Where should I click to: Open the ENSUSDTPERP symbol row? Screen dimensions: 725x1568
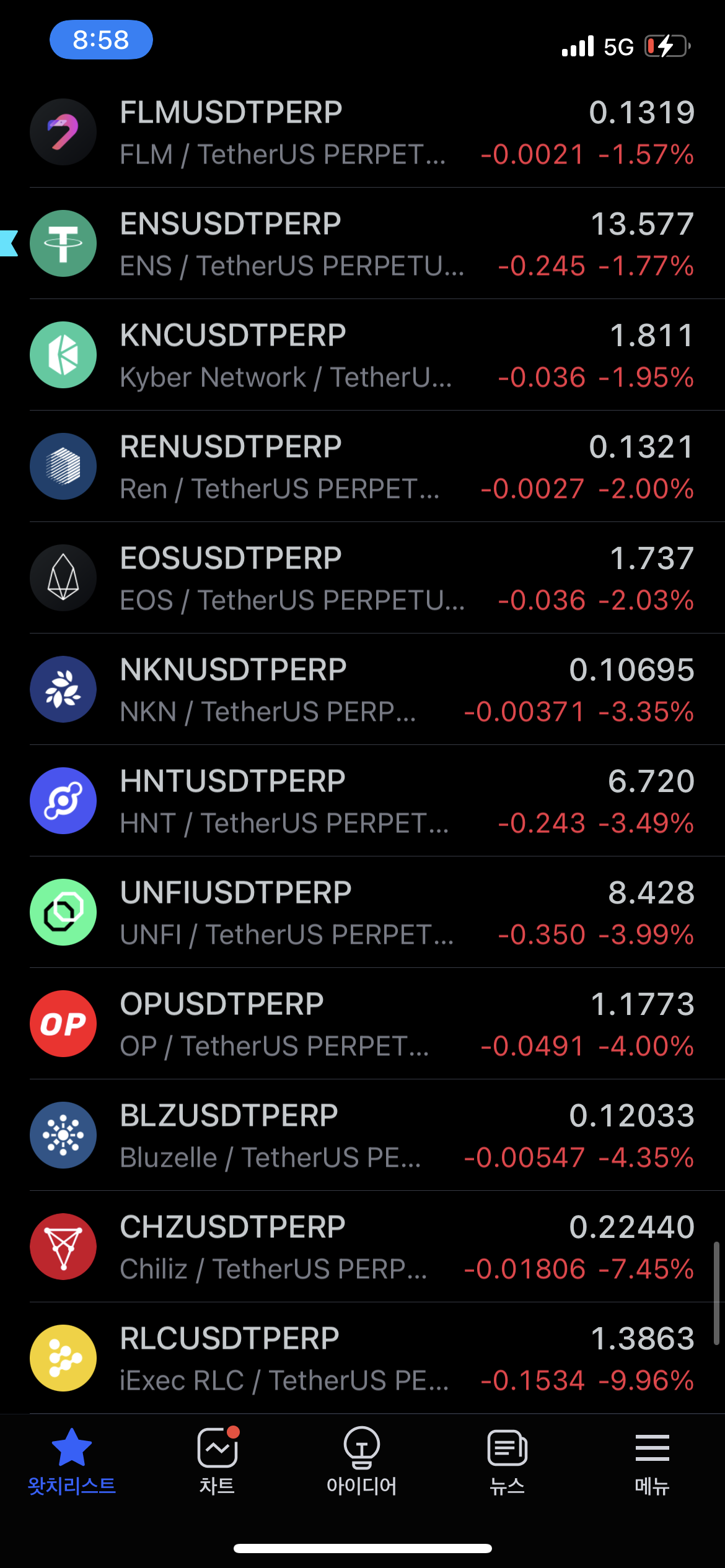point(362,243)
